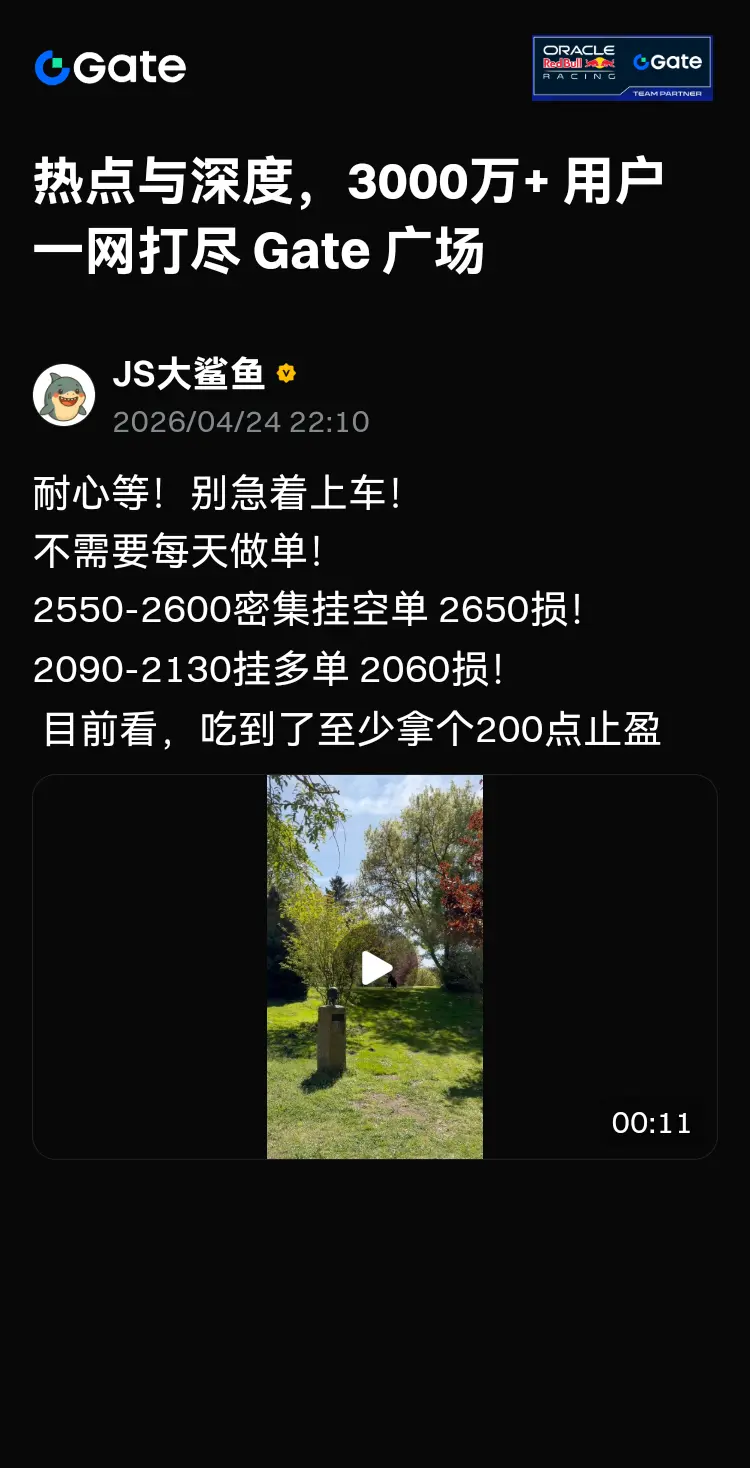Screen dimensions: 750x1468
Task: Click the line 2550-2600密集挂空单 2650损
Action: pyautogui.click(x=308, y=608)
